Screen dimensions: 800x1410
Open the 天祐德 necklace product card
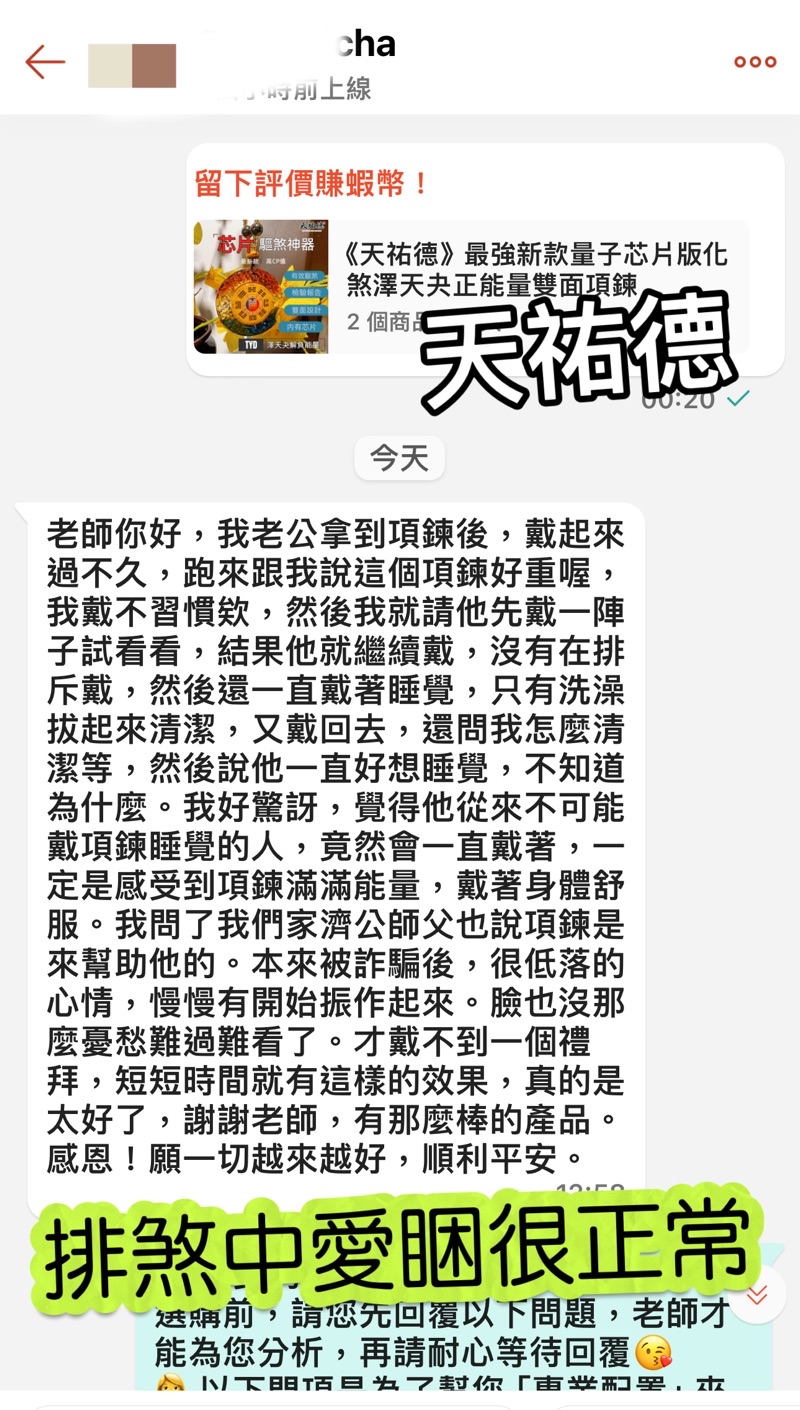tap(471, 287)
